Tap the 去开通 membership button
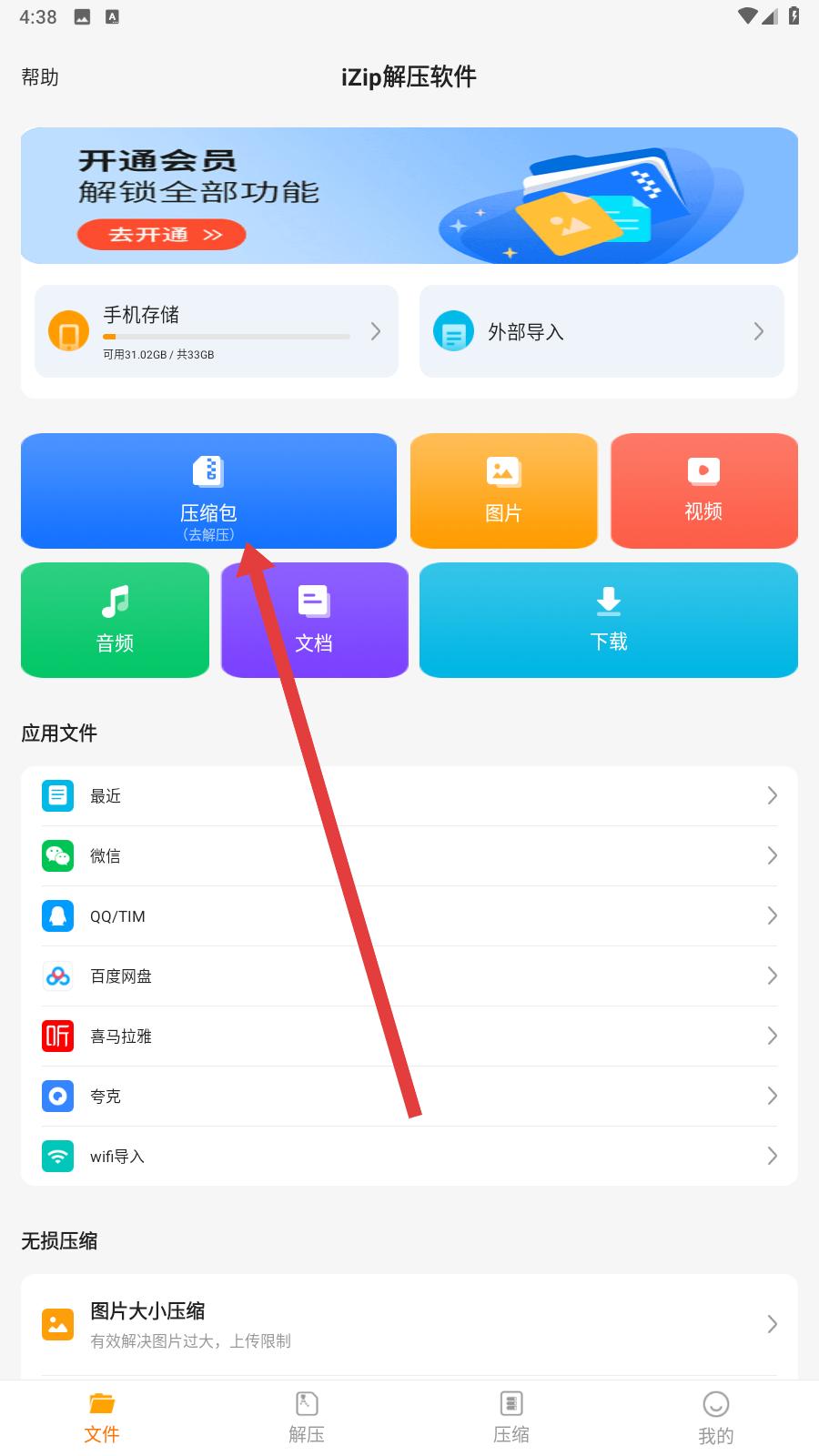This screenshot has height=1456, width=819. (x=162, y=235)
